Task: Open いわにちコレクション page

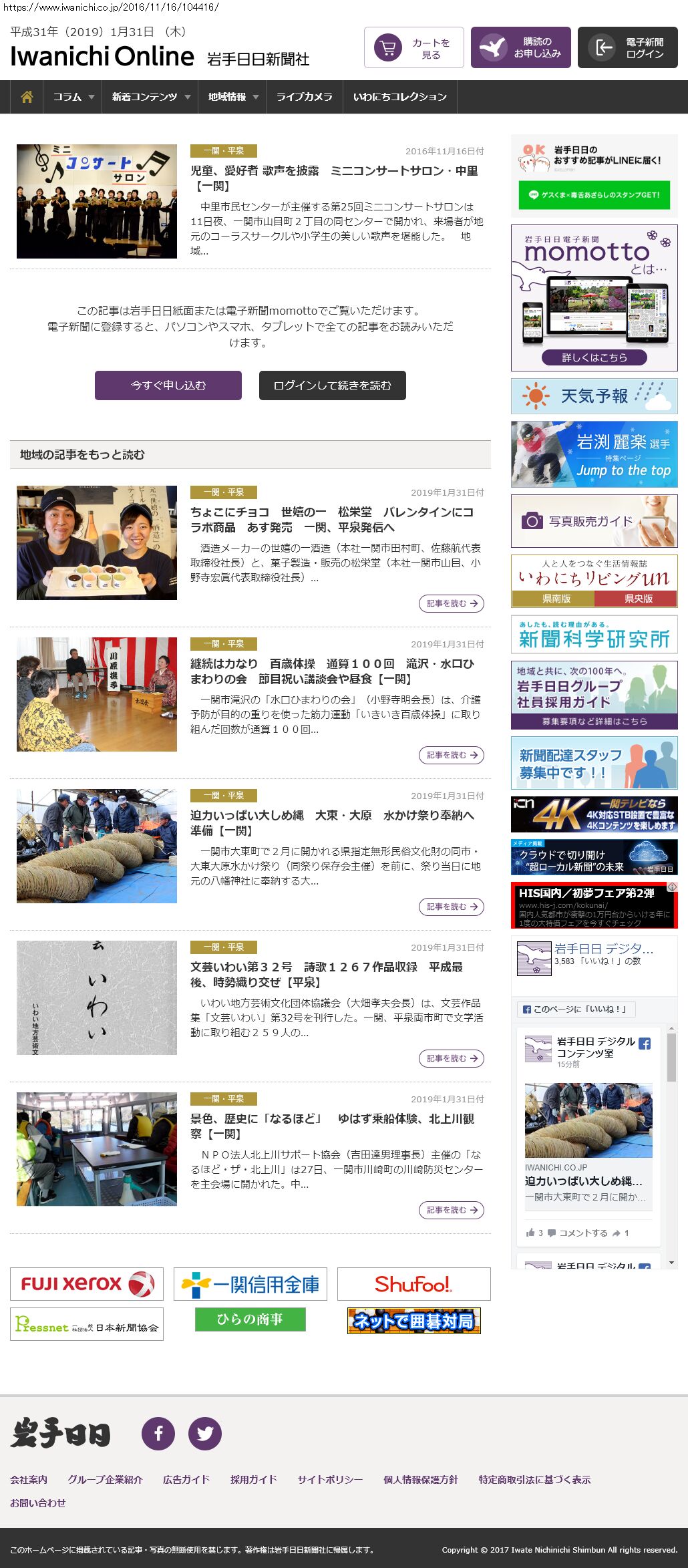Action: (x=399, y=97)
